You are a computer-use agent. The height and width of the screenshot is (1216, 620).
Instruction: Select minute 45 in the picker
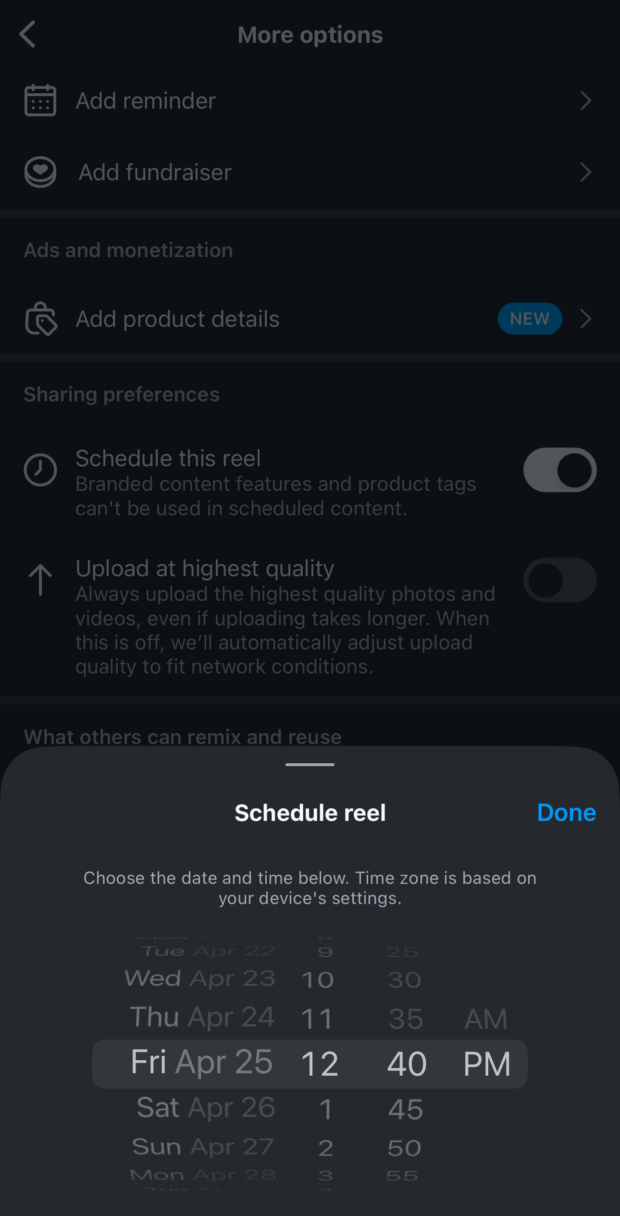[406, 1109]
